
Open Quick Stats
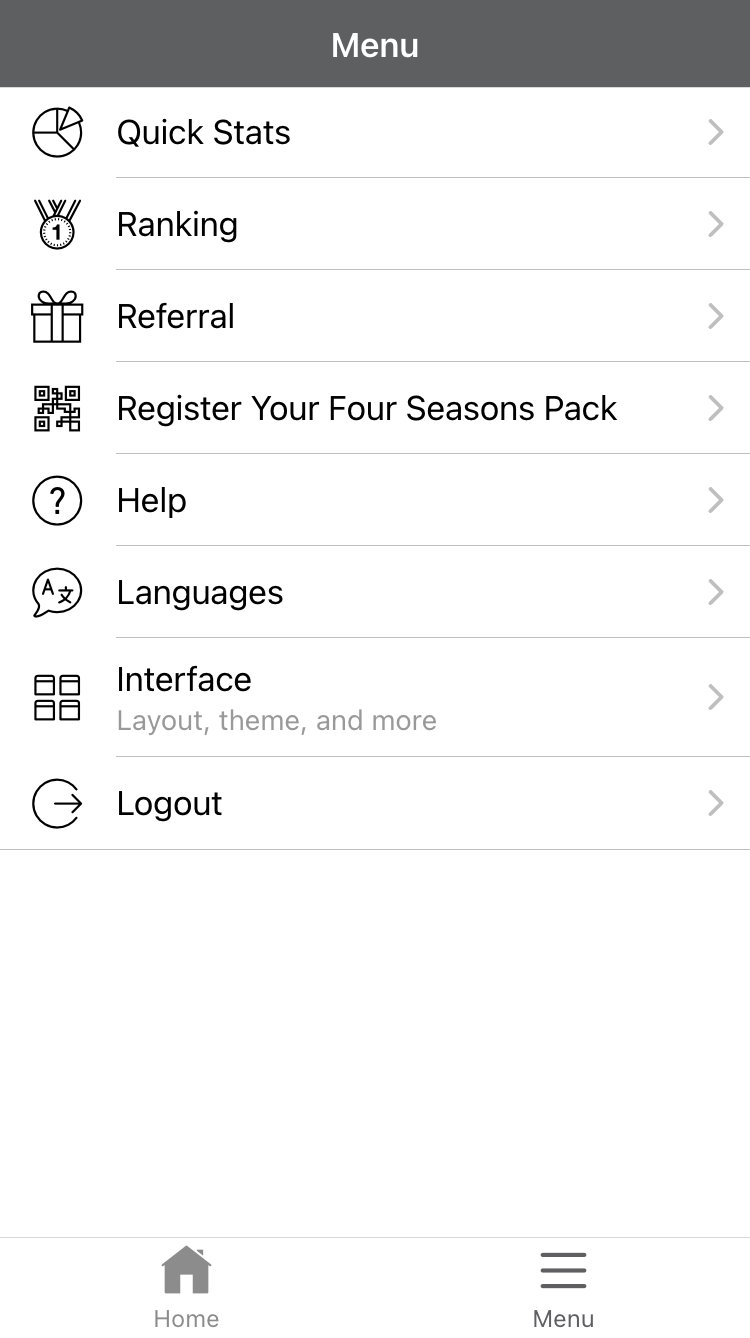(375, 132)
